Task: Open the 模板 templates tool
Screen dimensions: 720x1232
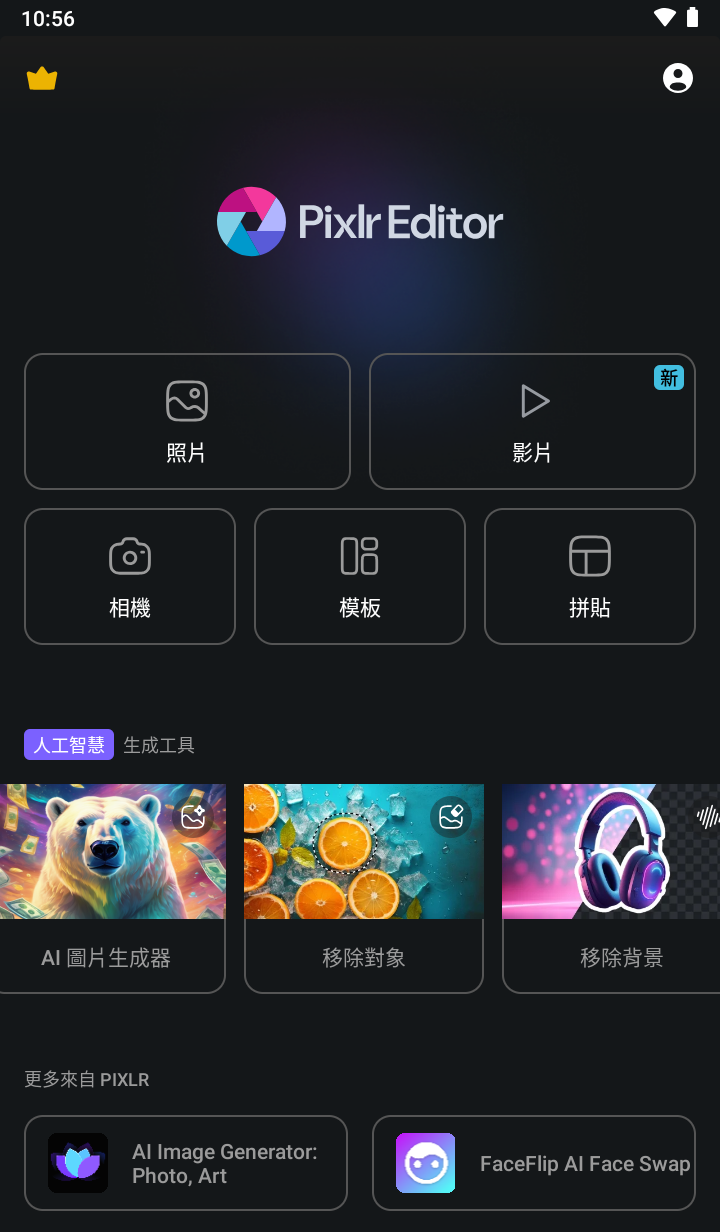Action: [x=359, y=575]
